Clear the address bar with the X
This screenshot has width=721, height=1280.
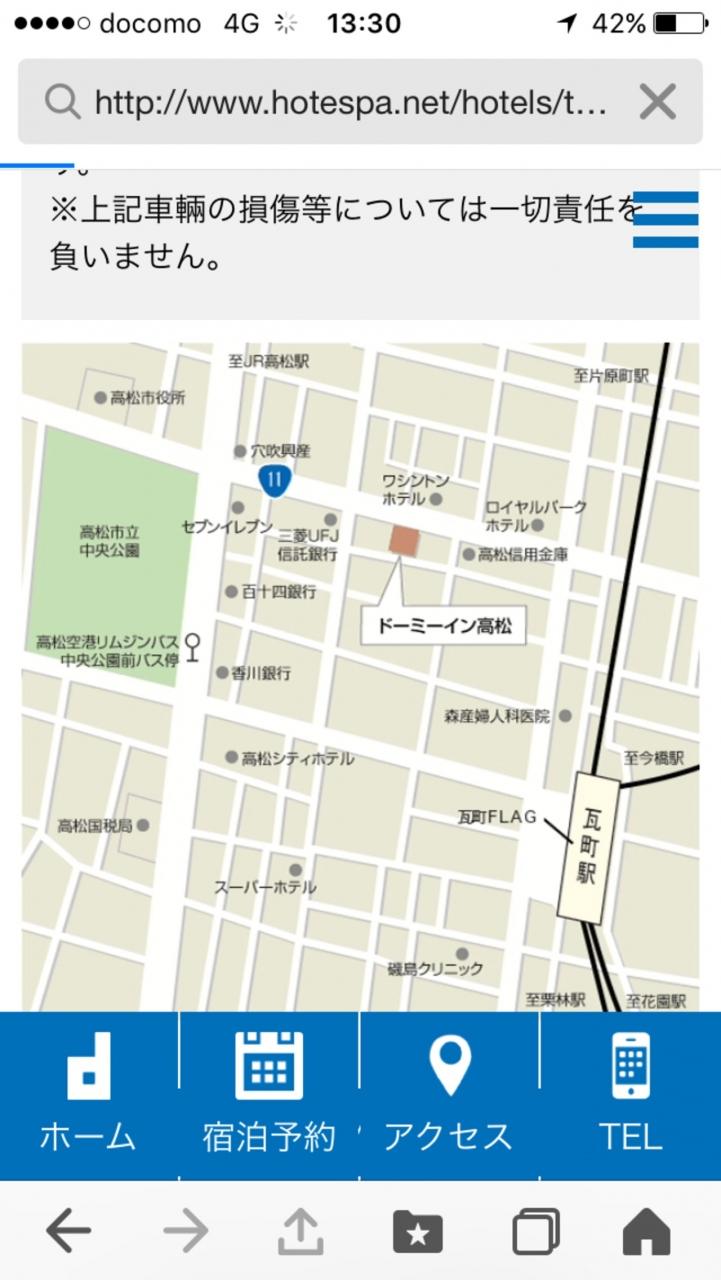[x=657, y=102]
